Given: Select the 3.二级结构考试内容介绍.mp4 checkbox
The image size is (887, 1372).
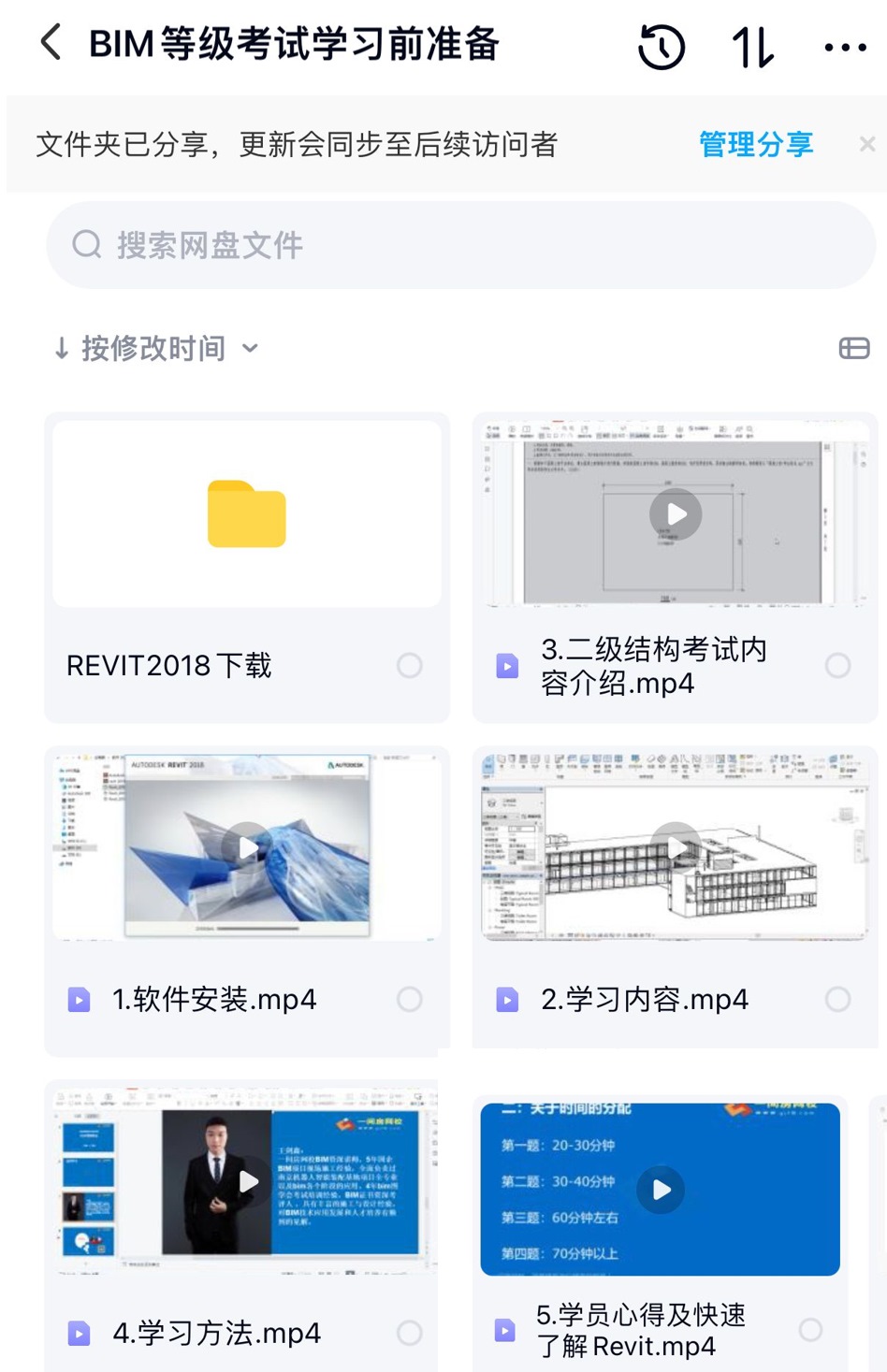Looking at the screenshot, I should pyautogui.click(x=837, y=665).
